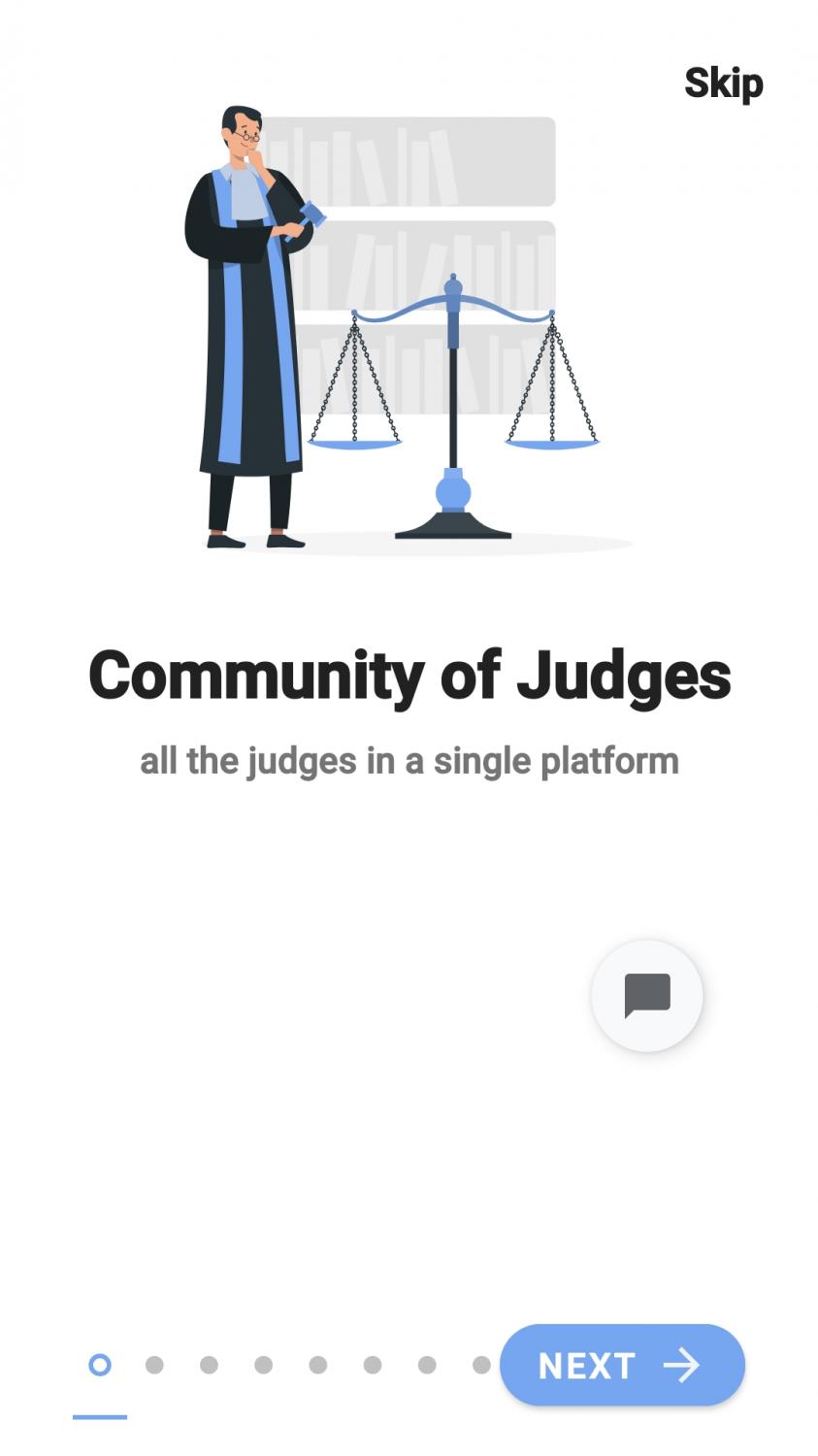Skip the onboarding intro
The height and width of the screenshot is (1456, 818).
(x=723, y=83)
